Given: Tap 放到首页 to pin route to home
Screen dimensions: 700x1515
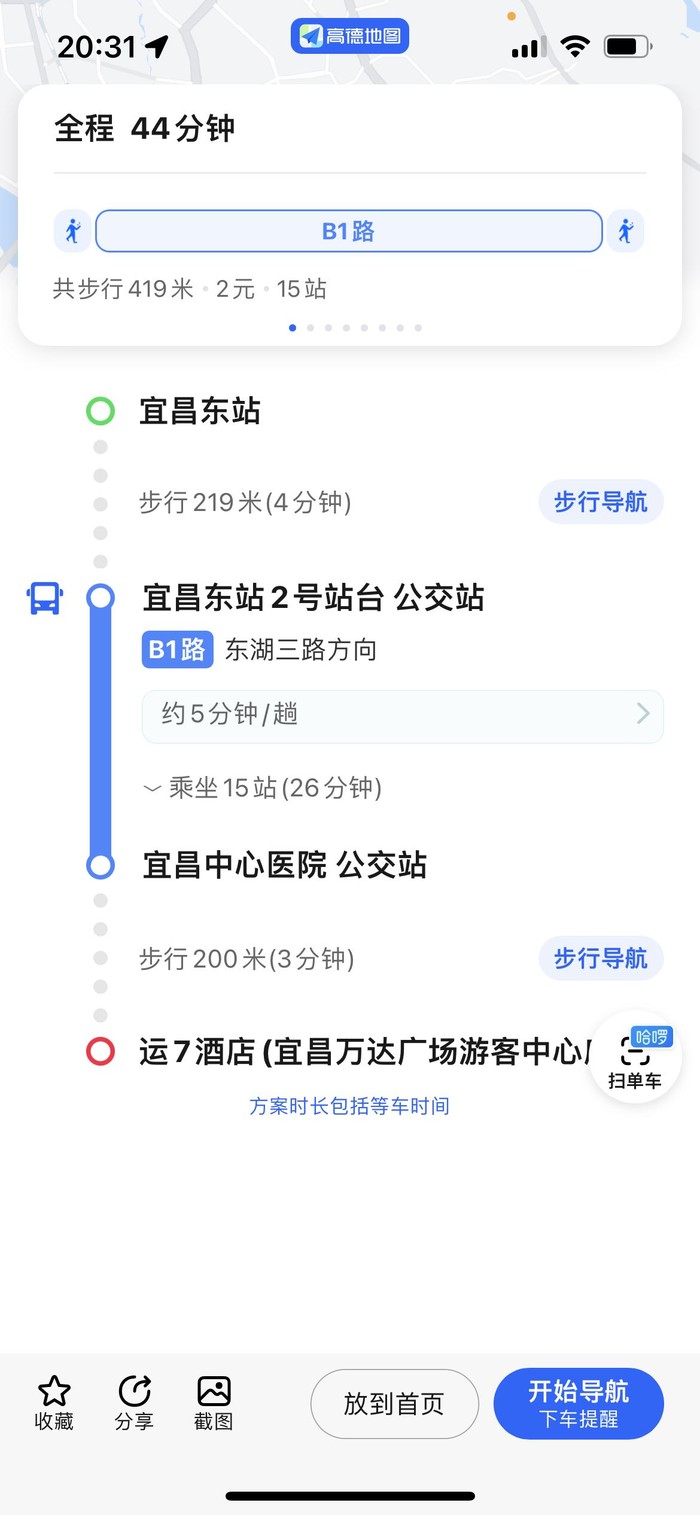Looking at the screenshot, I should pyautogui.click(x=394, y=1404).
